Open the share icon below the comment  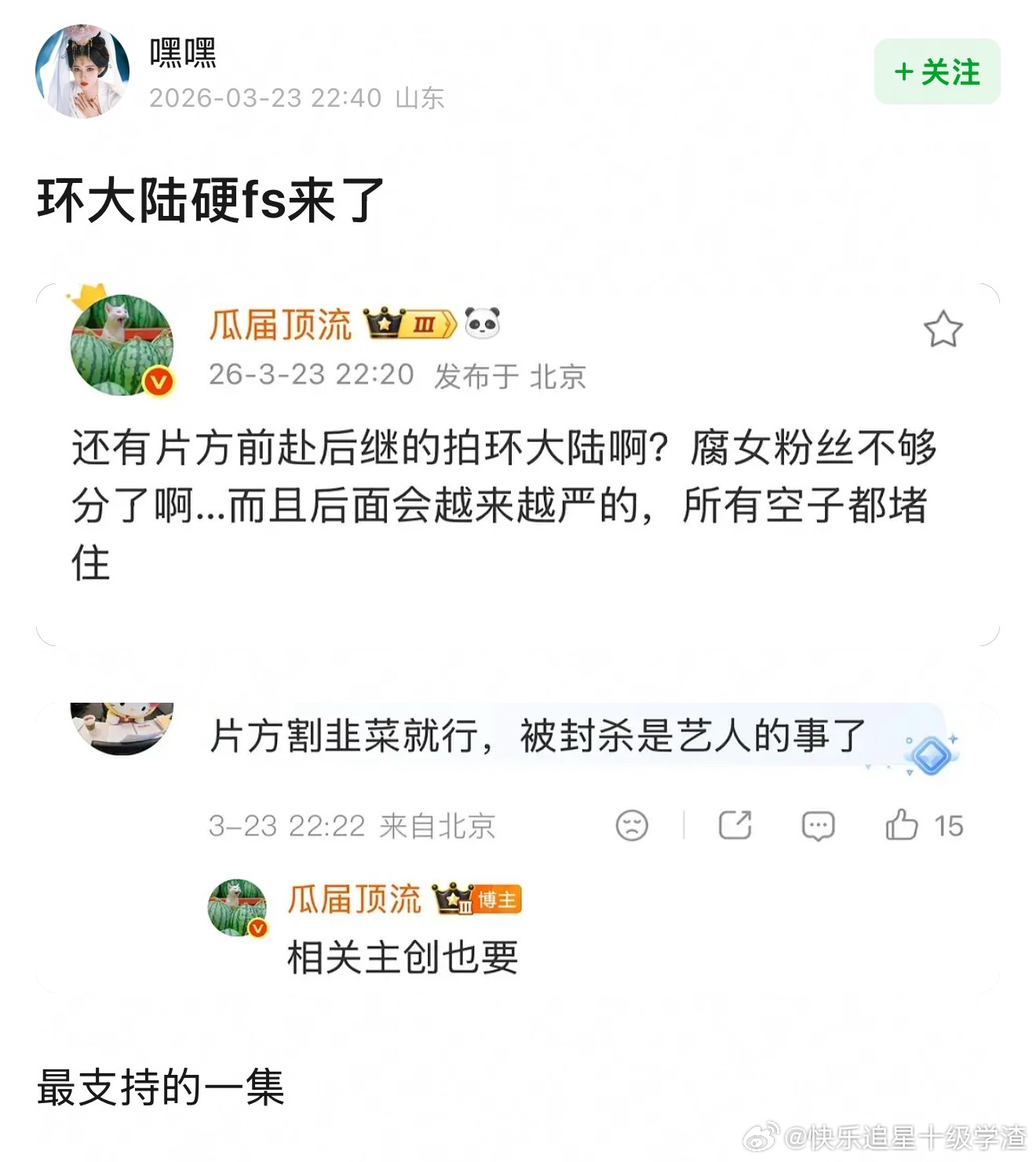pos(734,826)
